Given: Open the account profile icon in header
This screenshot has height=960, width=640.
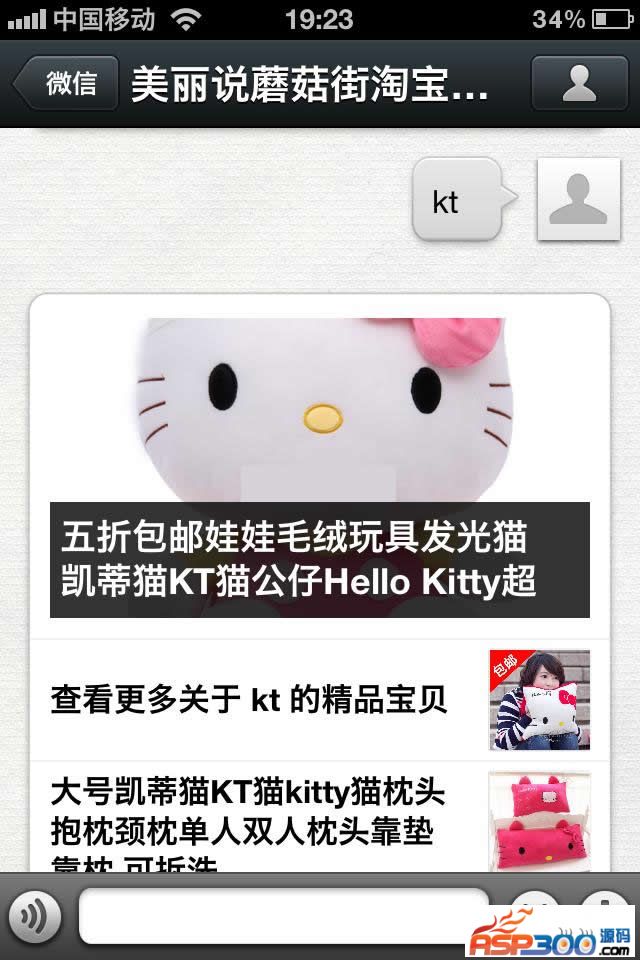Looking at the screenshot, I should 579,83.
